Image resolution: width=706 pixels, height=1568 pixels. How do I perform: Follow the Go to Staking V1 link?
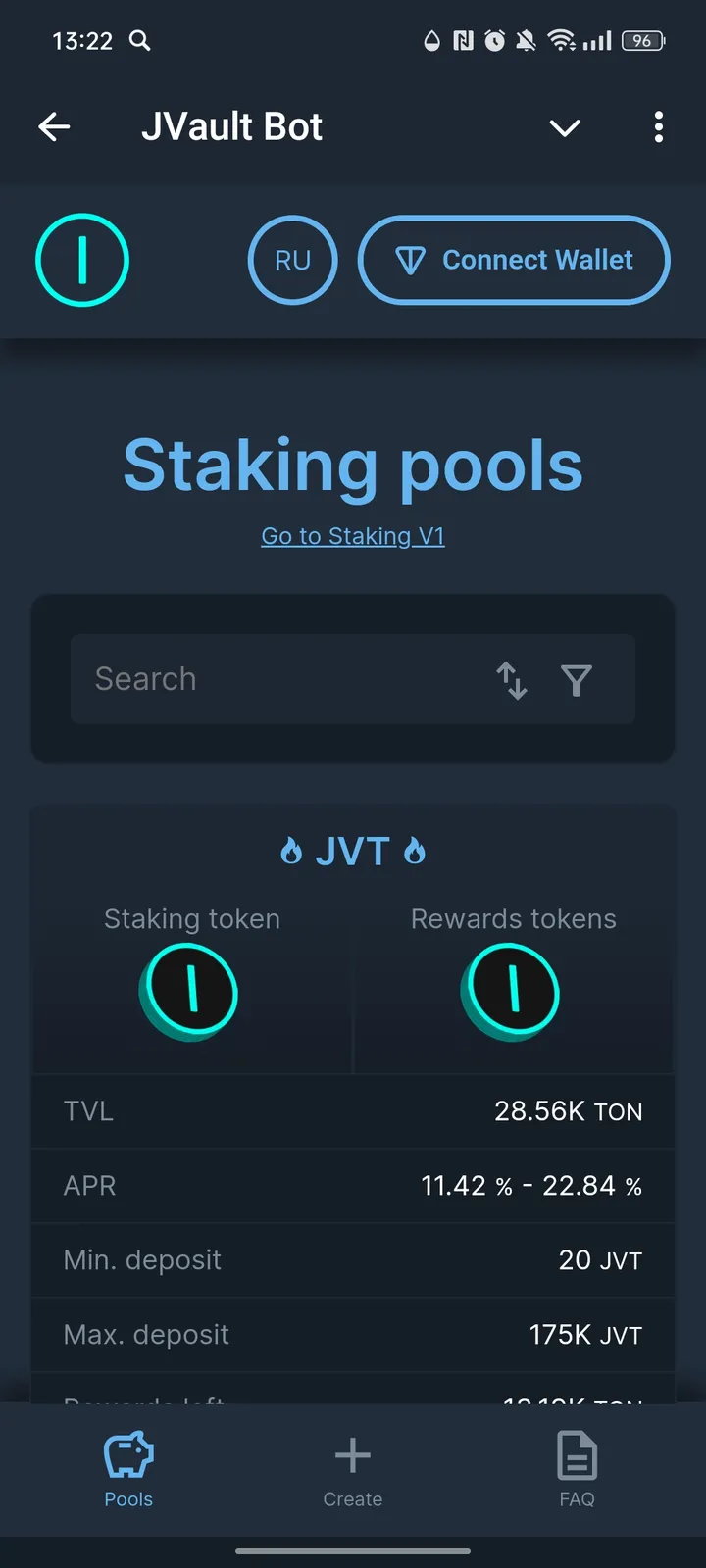coord(353,536)
